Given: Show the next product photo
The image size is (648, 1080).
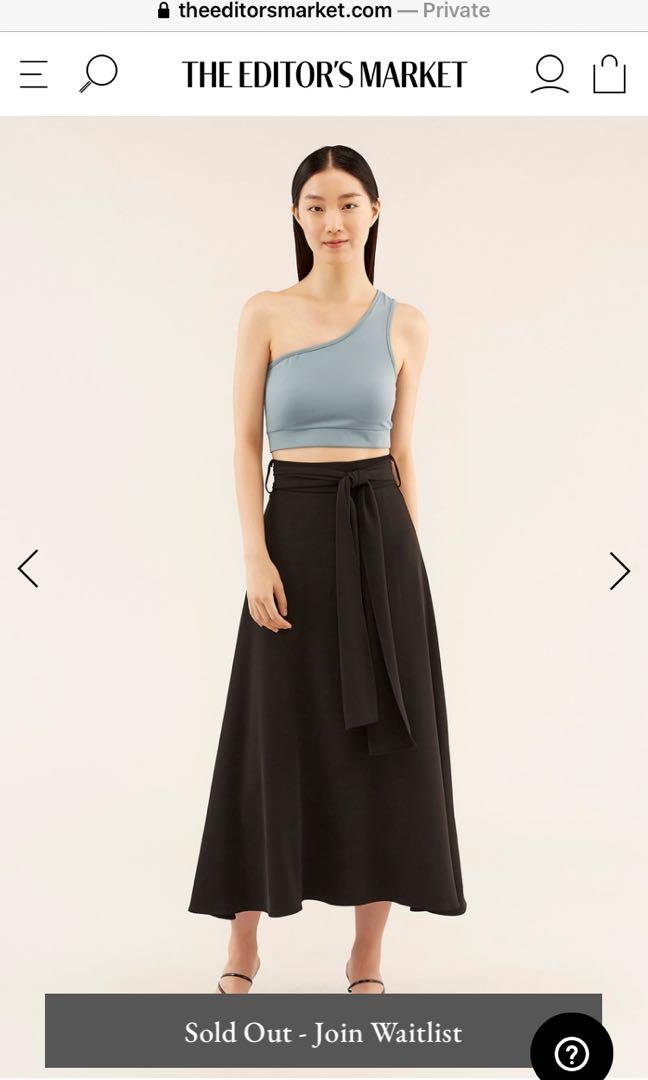Looking at the screenshot, I should [x=620, y=570].
